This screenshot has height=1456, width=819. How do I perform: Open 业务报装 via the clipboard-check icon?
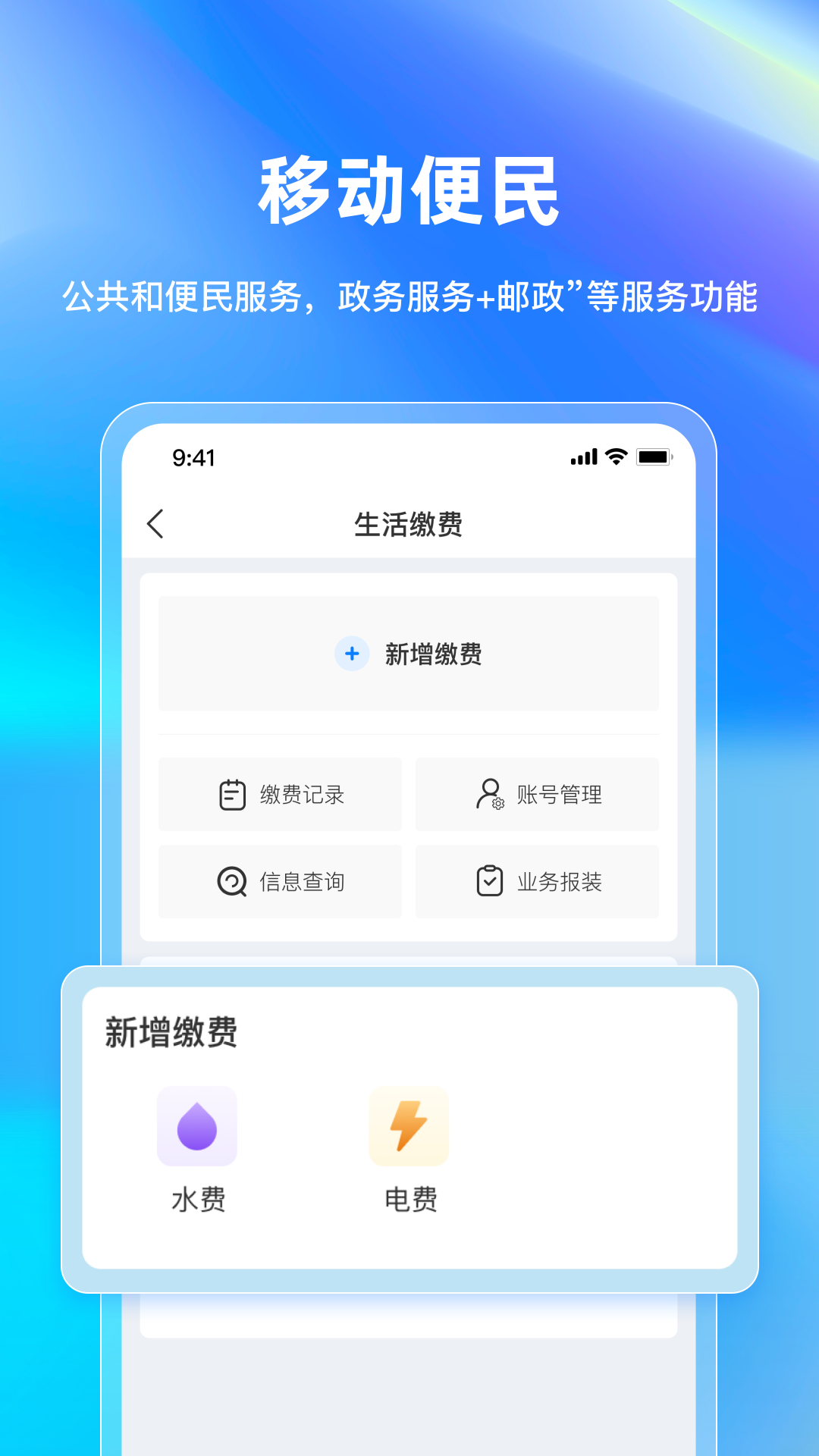tap(489, 881)
